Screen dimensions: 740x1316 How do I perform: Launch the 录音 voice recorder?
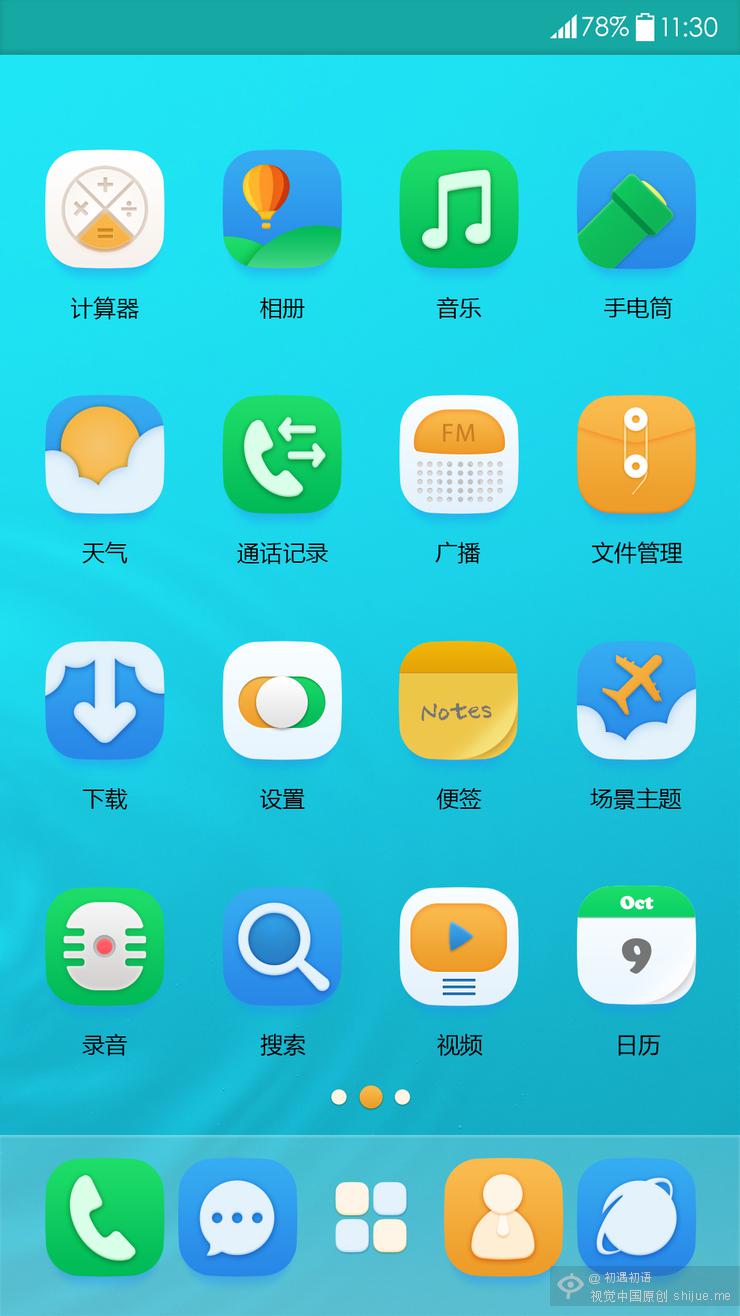(x=105, y=946)
